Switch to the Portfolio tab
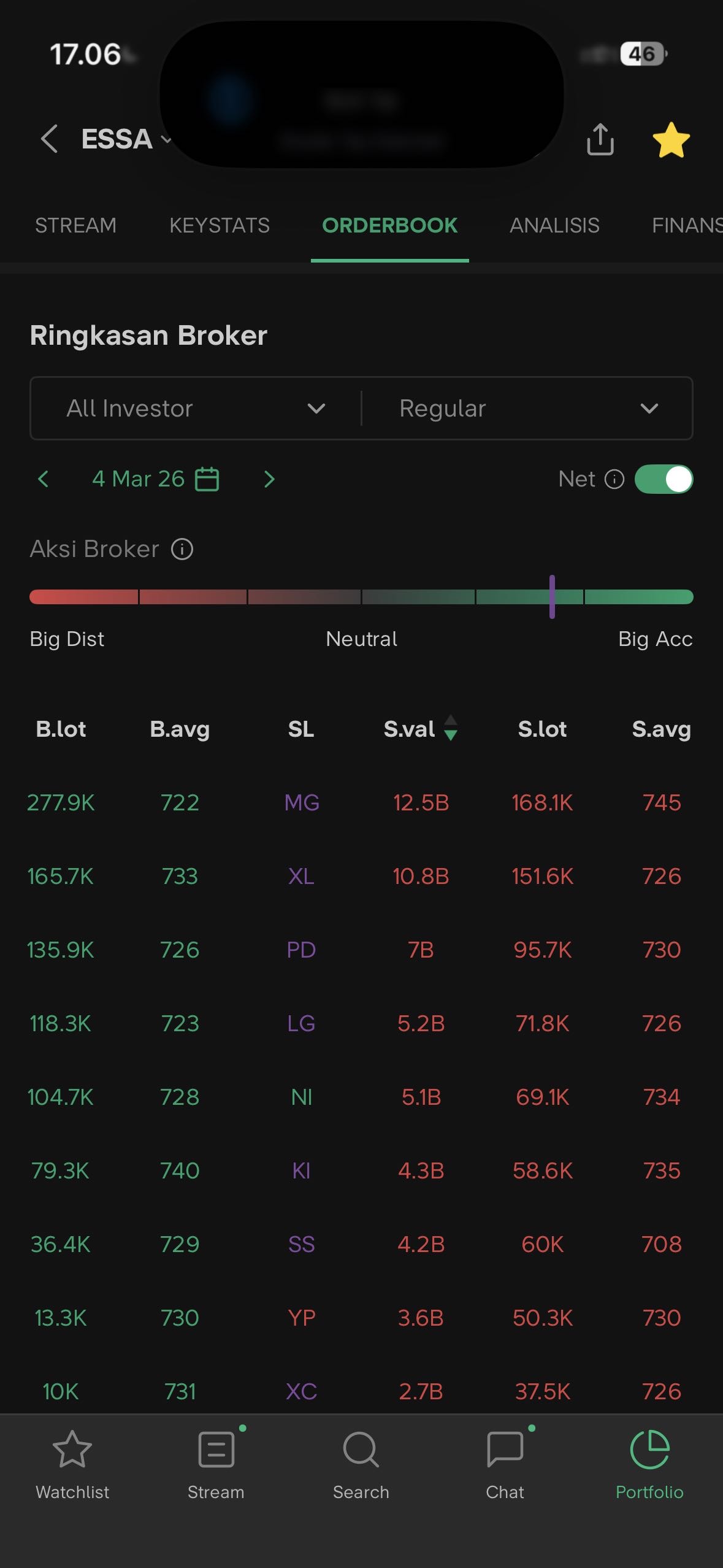723x1568 pixels. [x=649, y=1463]
